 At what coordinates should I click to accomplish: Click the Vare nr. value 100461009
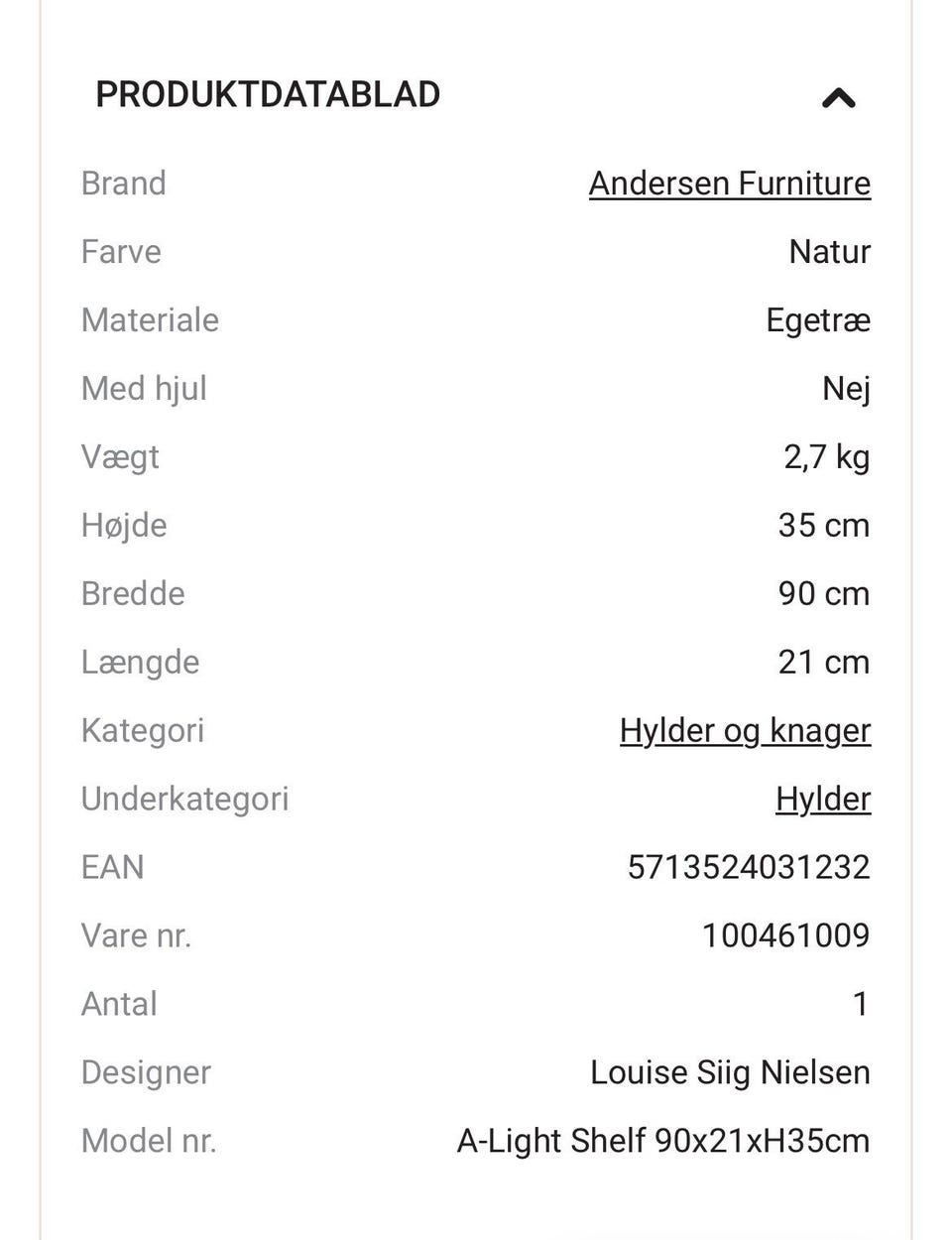tap(785, 935)
